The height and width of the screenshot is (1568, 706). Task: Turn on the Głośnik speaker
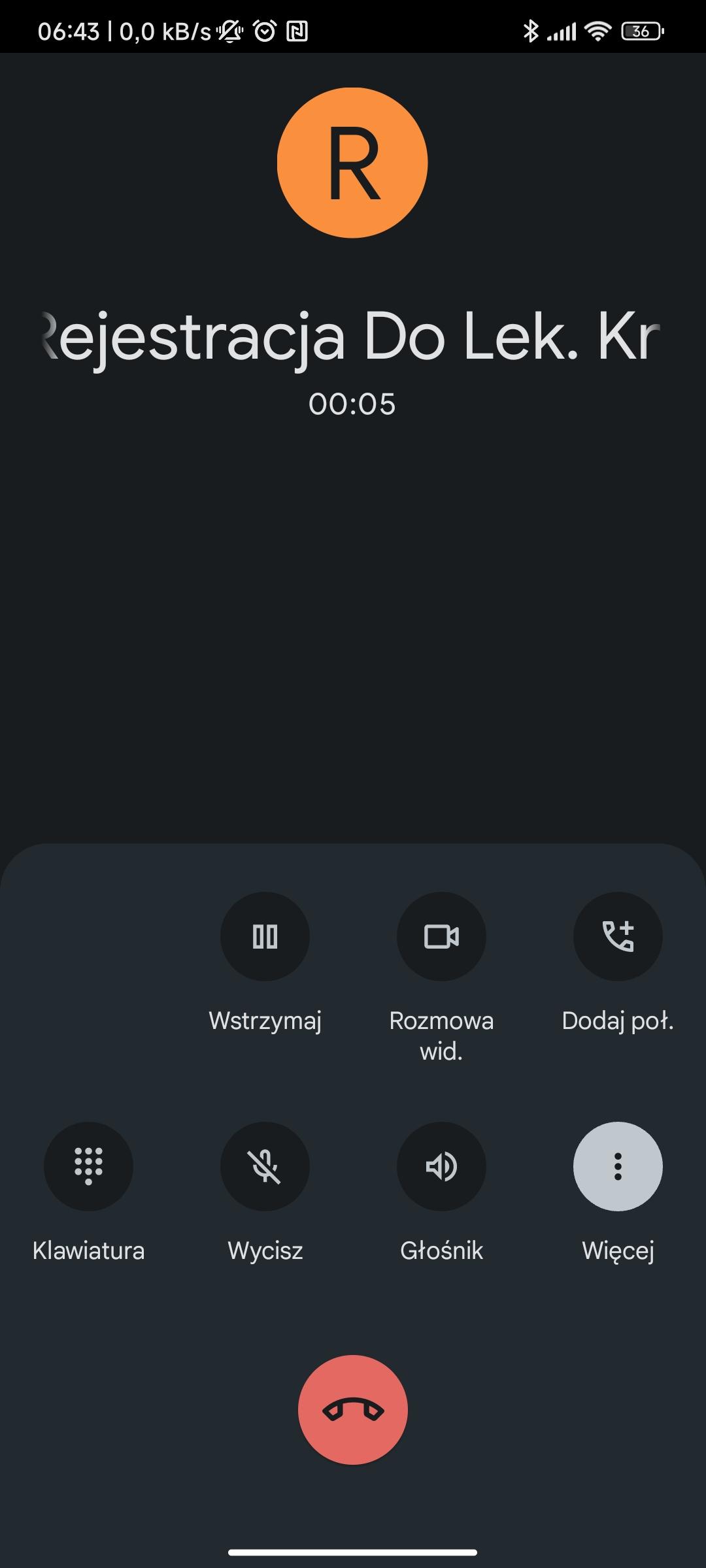(x=441, y=1167)
